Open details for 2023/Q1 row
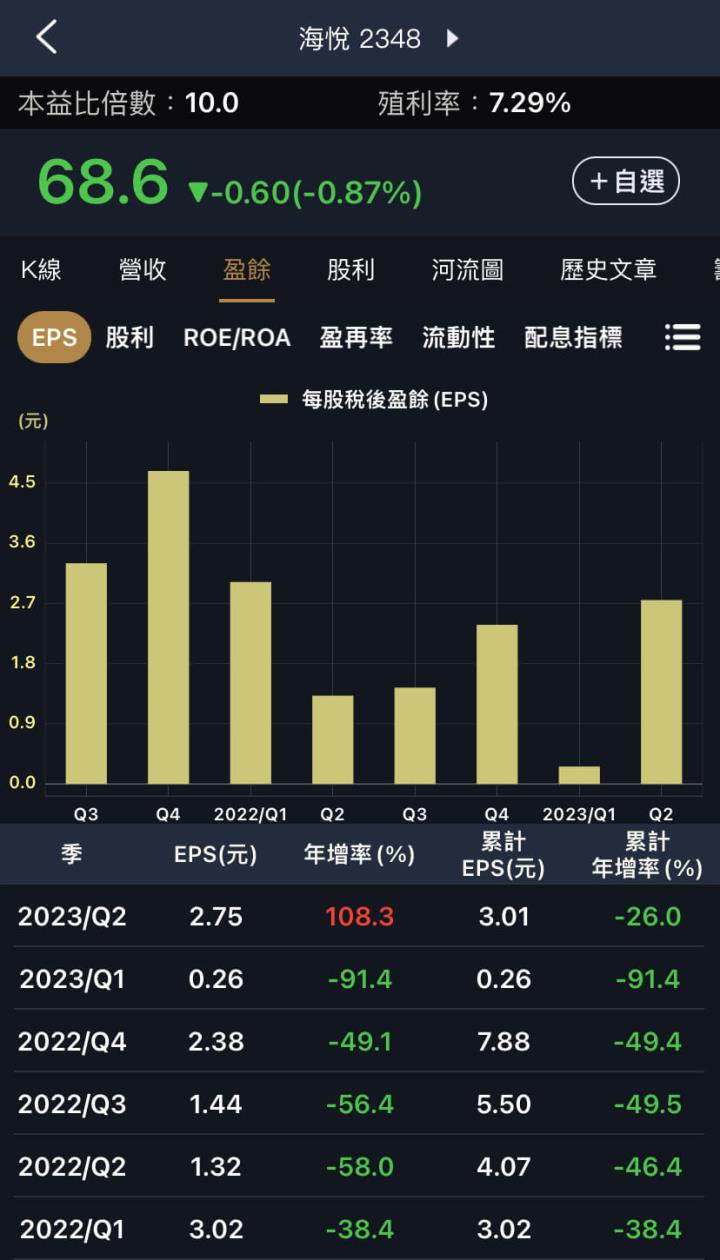 pos(360,978)
